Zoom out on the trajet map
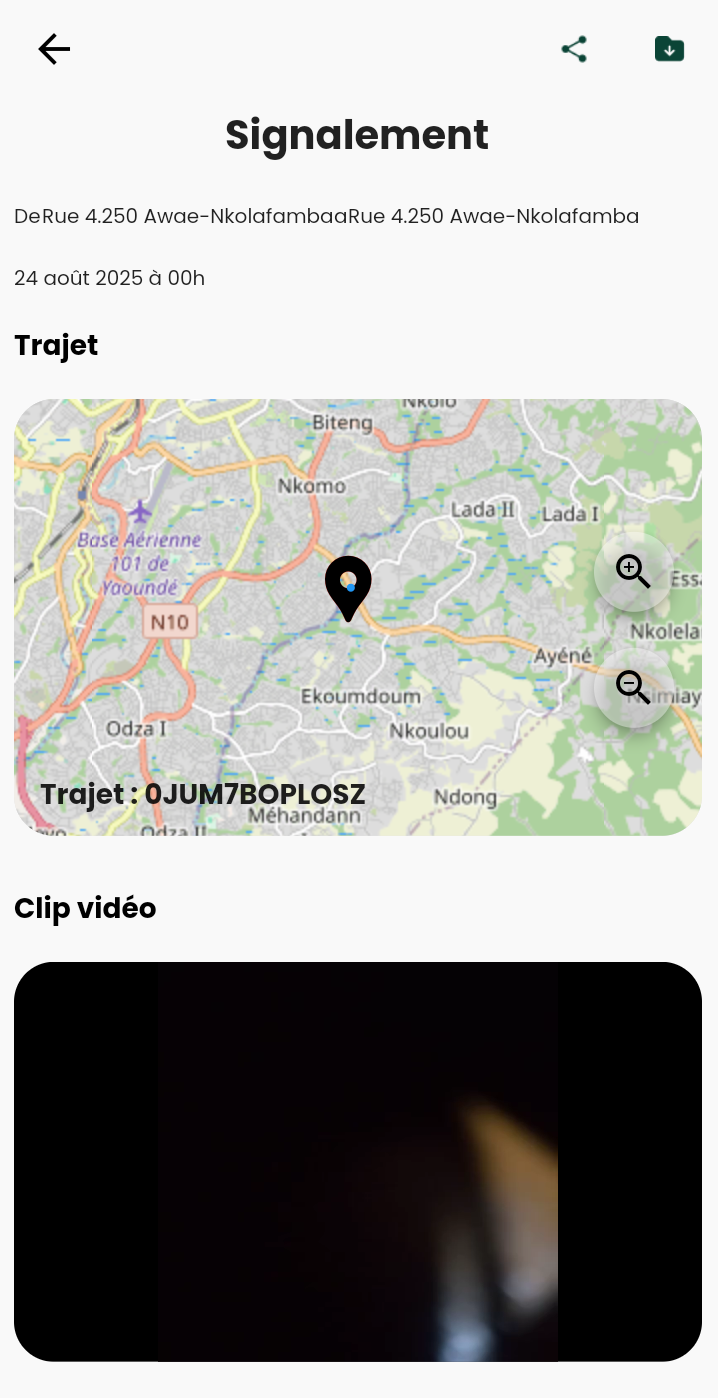Viewport: 718px width, 1398px height. click(633, 688)
